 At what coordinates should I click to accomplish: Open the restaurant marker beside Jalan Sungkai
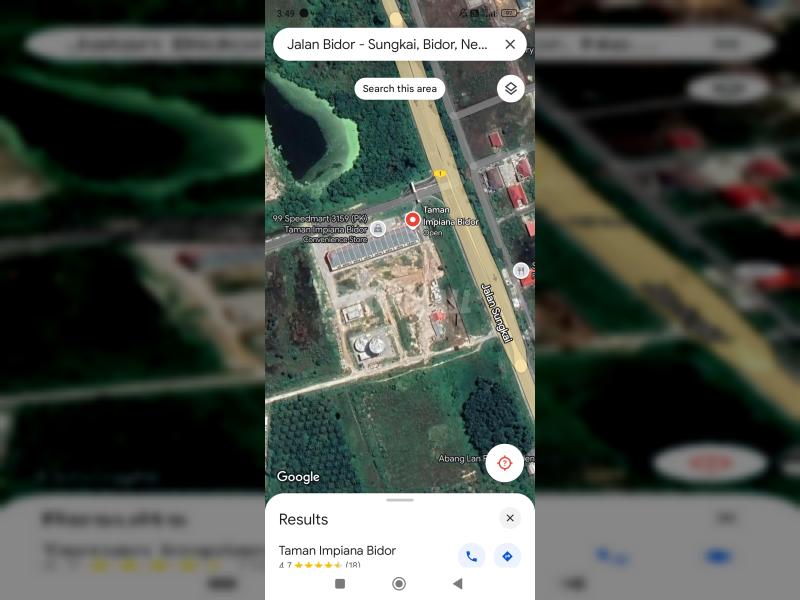click(x=520, y=271)
